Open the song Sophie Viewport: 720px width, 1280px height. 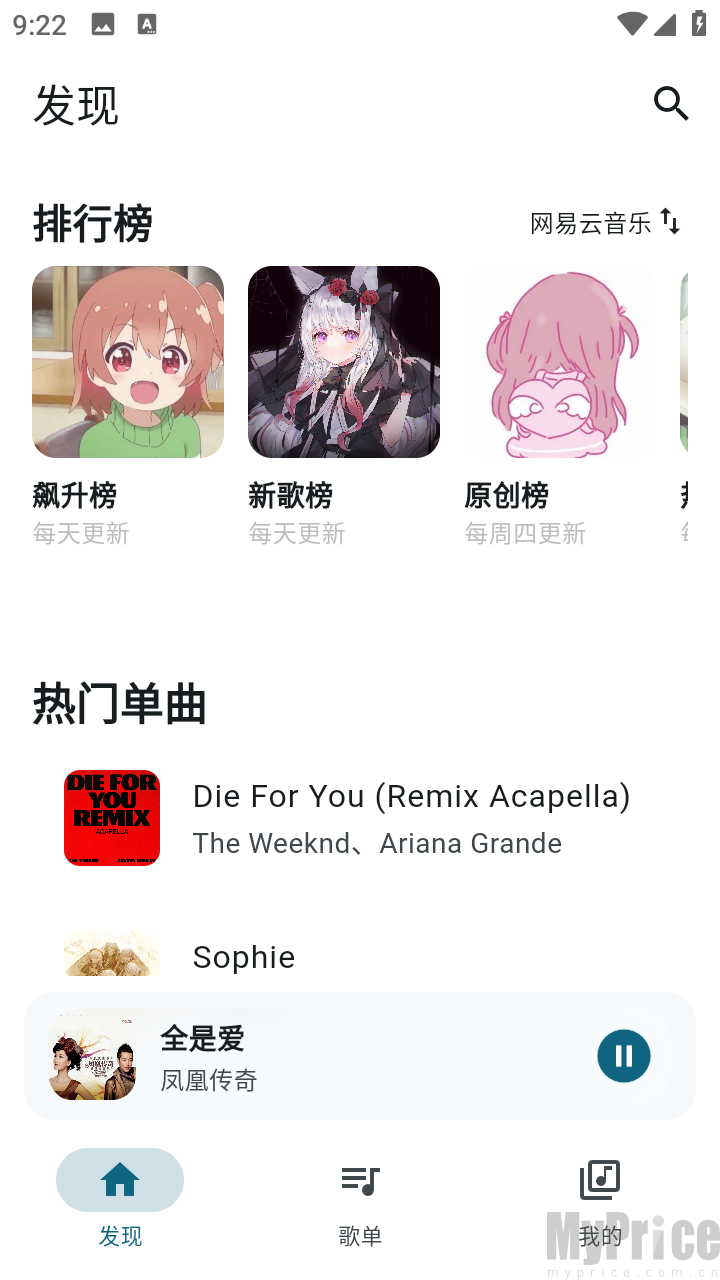243,956
